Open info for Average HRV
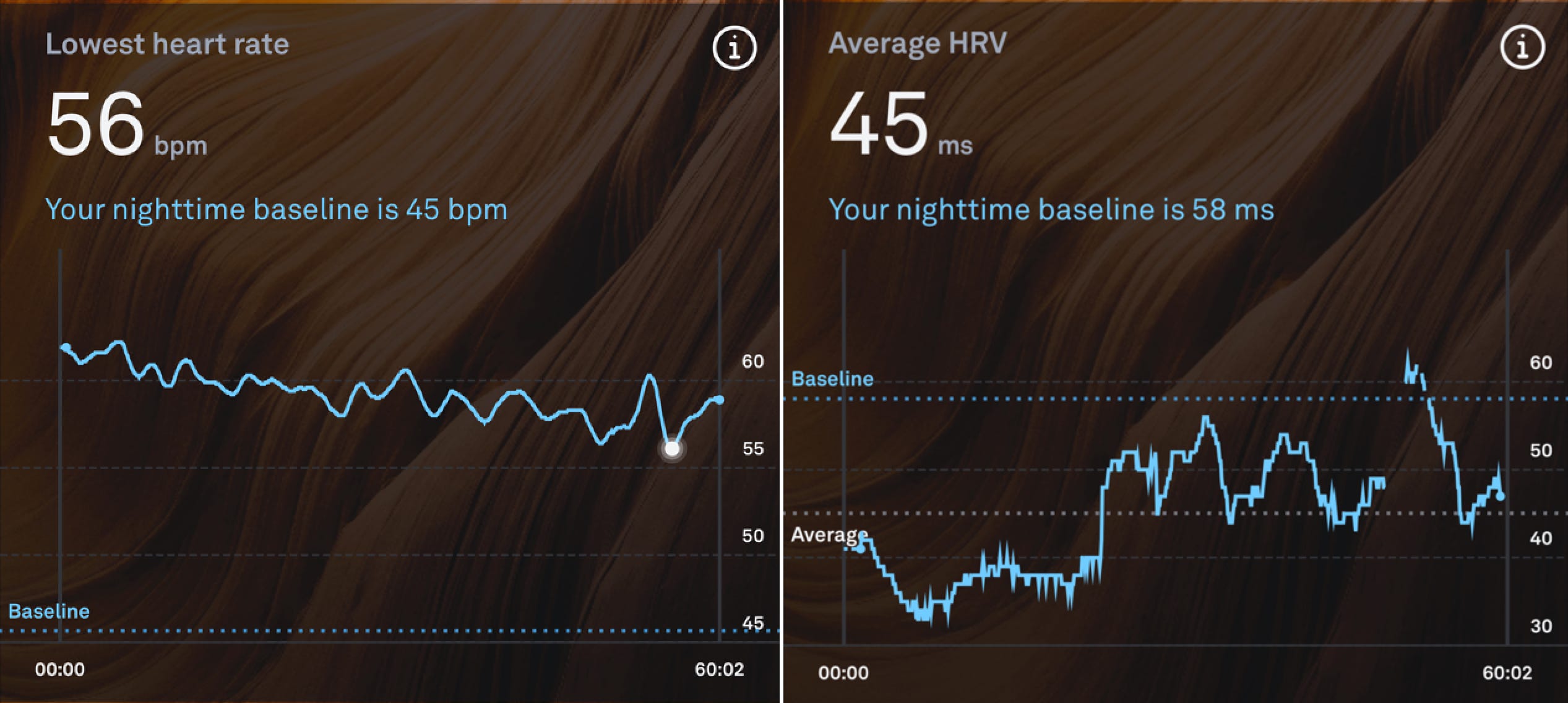This screenshot has height=703, width=1568. coord(1522,47)
